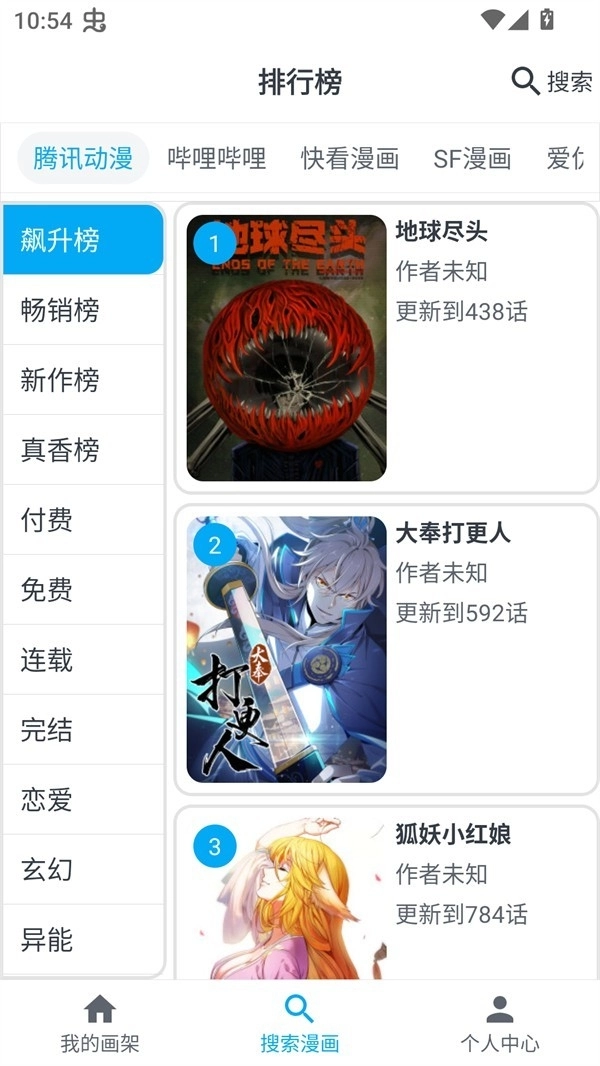Switch to the 哔哩哔哩 source tab
Screen dimensions: 600x1066
(216, 158)
